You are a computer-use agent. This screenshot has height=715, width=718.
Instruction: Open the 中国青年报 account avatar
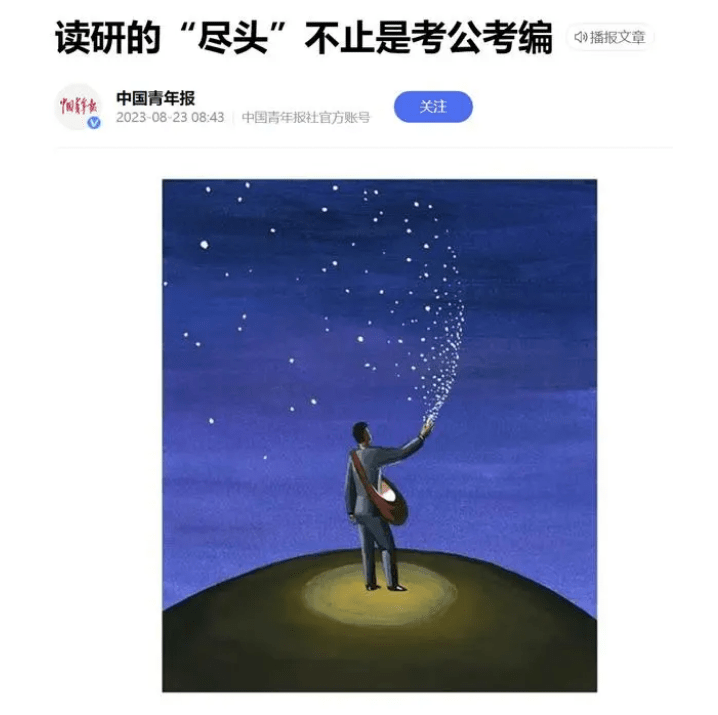pyautogui.click(x=78, y=107)
